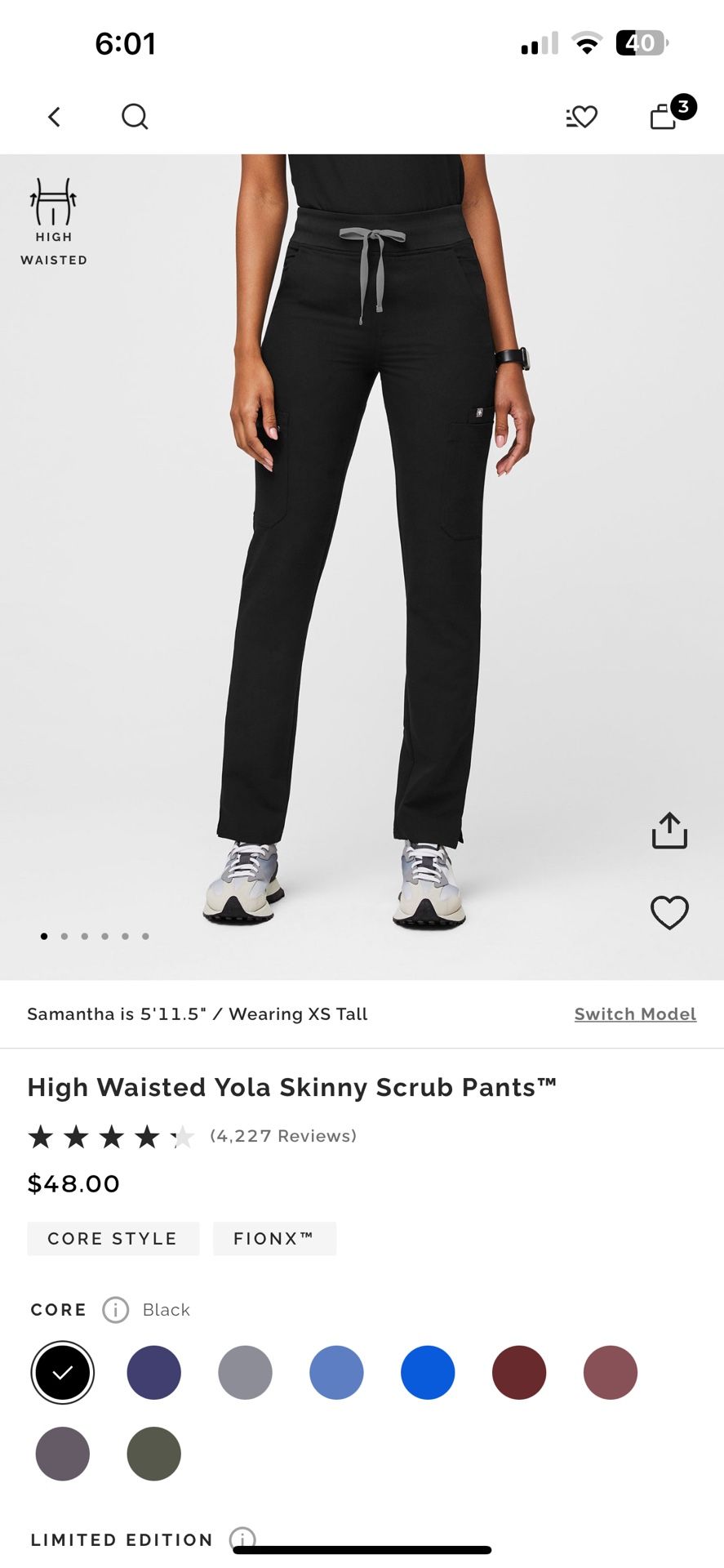Open the search magnifier icon
The height and width of the screenshot is (1568, 724).
[x=135, y=117]
